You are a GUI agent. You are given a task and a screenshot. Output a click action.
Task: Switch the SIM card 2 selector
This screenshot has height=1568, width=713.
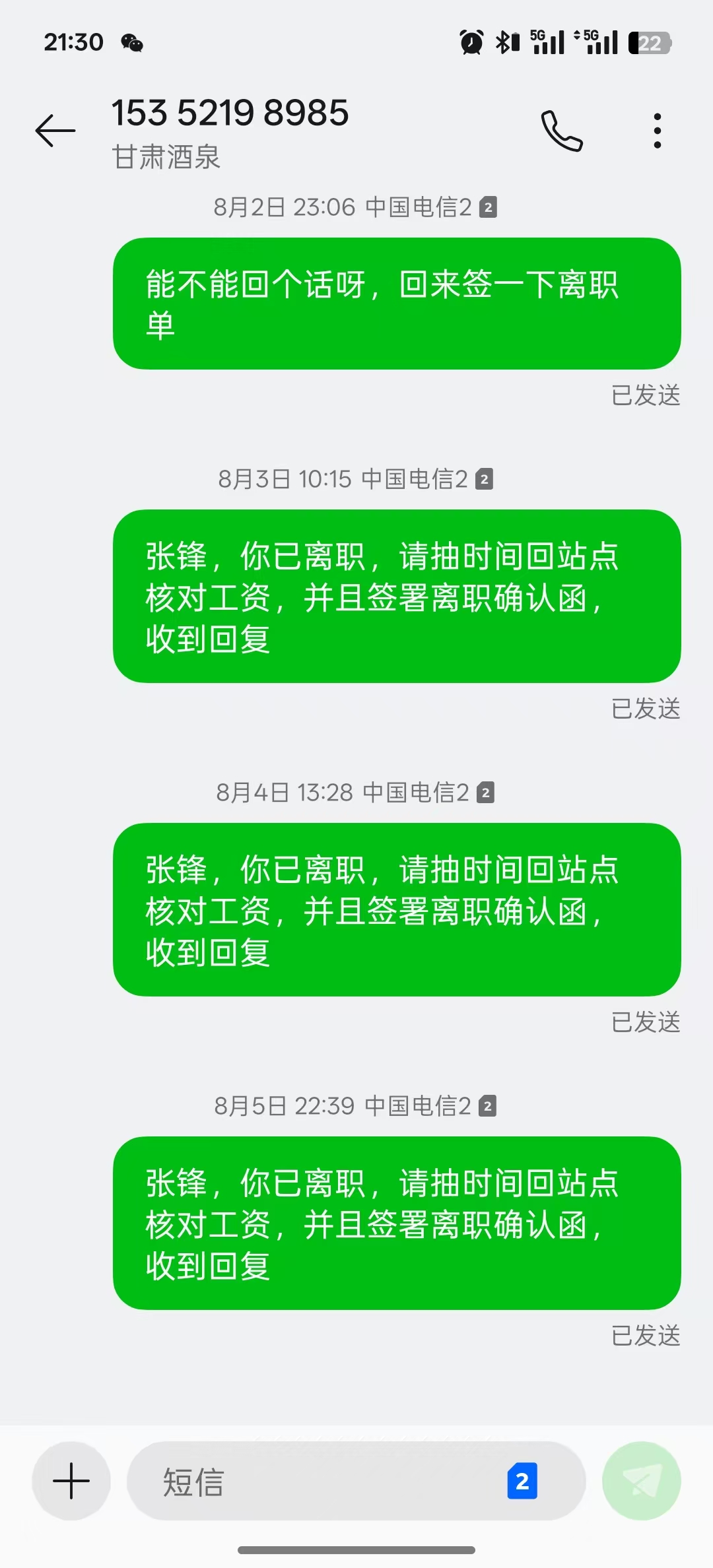tap(522, 1481)
